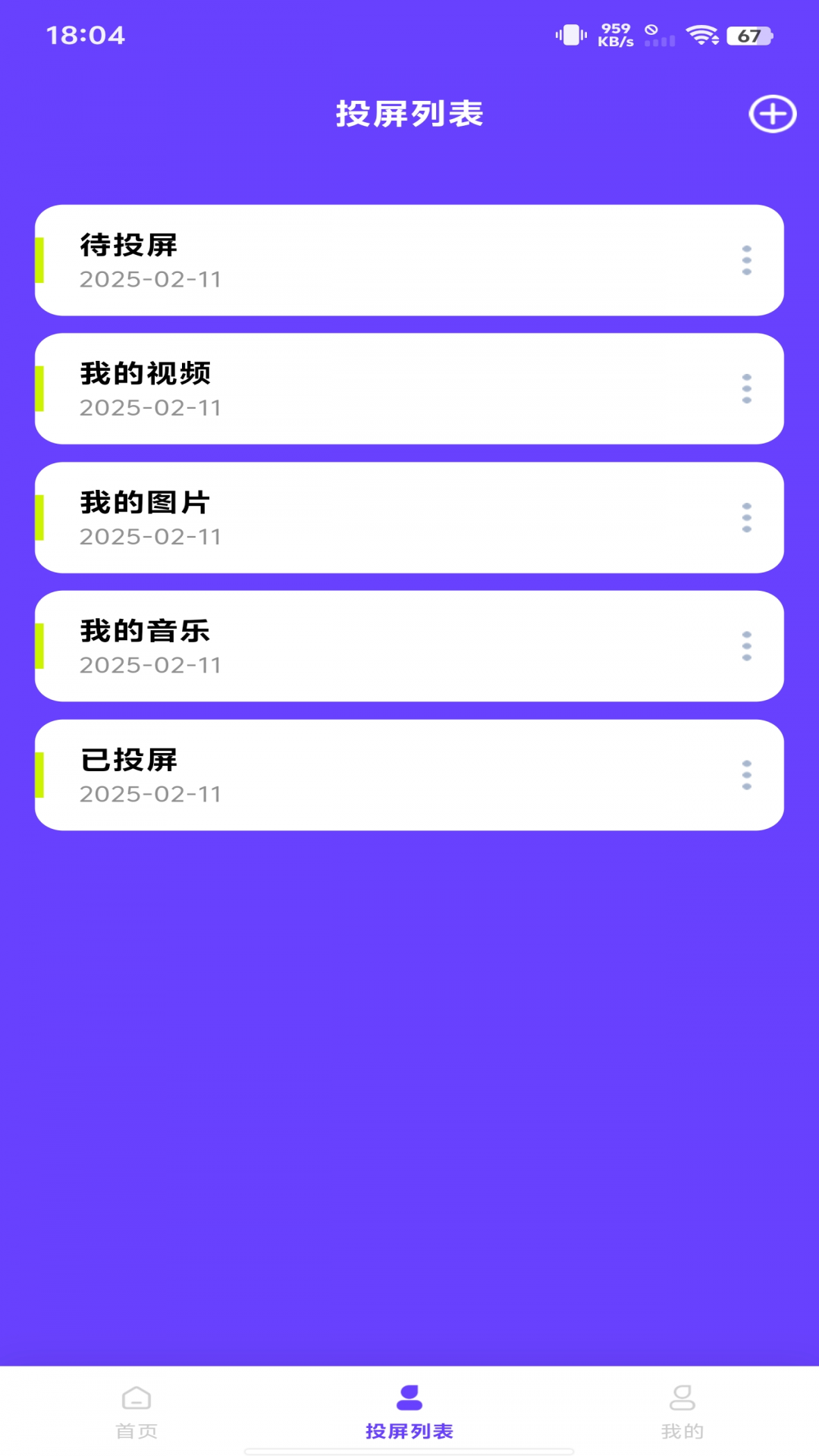The image size is (819, 1456).
Task: Tap the 投屏列表 title at top
Action: coord(409,114)
